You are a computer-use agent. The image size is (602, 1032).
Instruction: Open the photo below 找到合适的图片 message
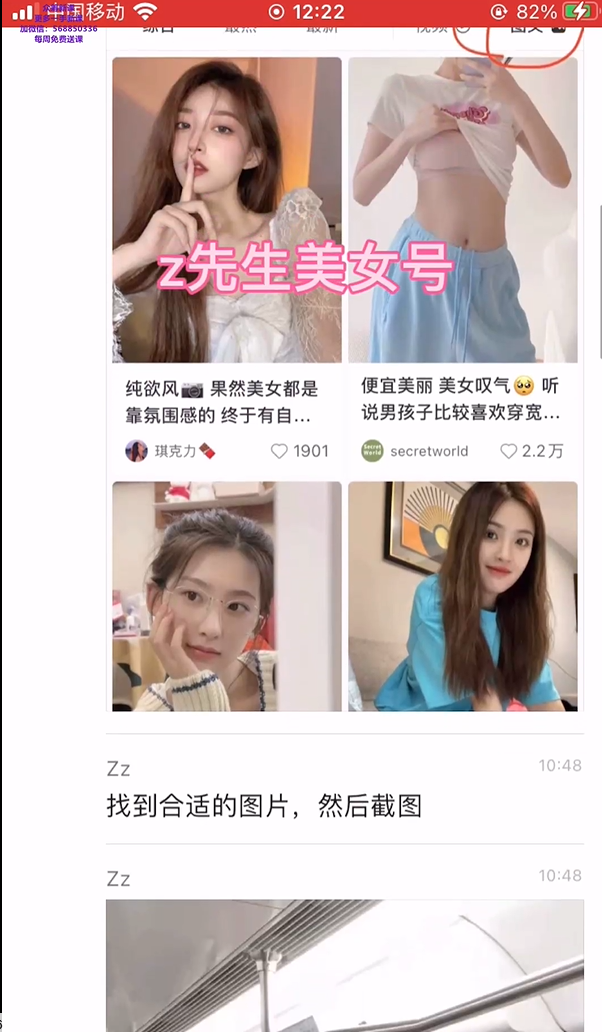[344, 964]
